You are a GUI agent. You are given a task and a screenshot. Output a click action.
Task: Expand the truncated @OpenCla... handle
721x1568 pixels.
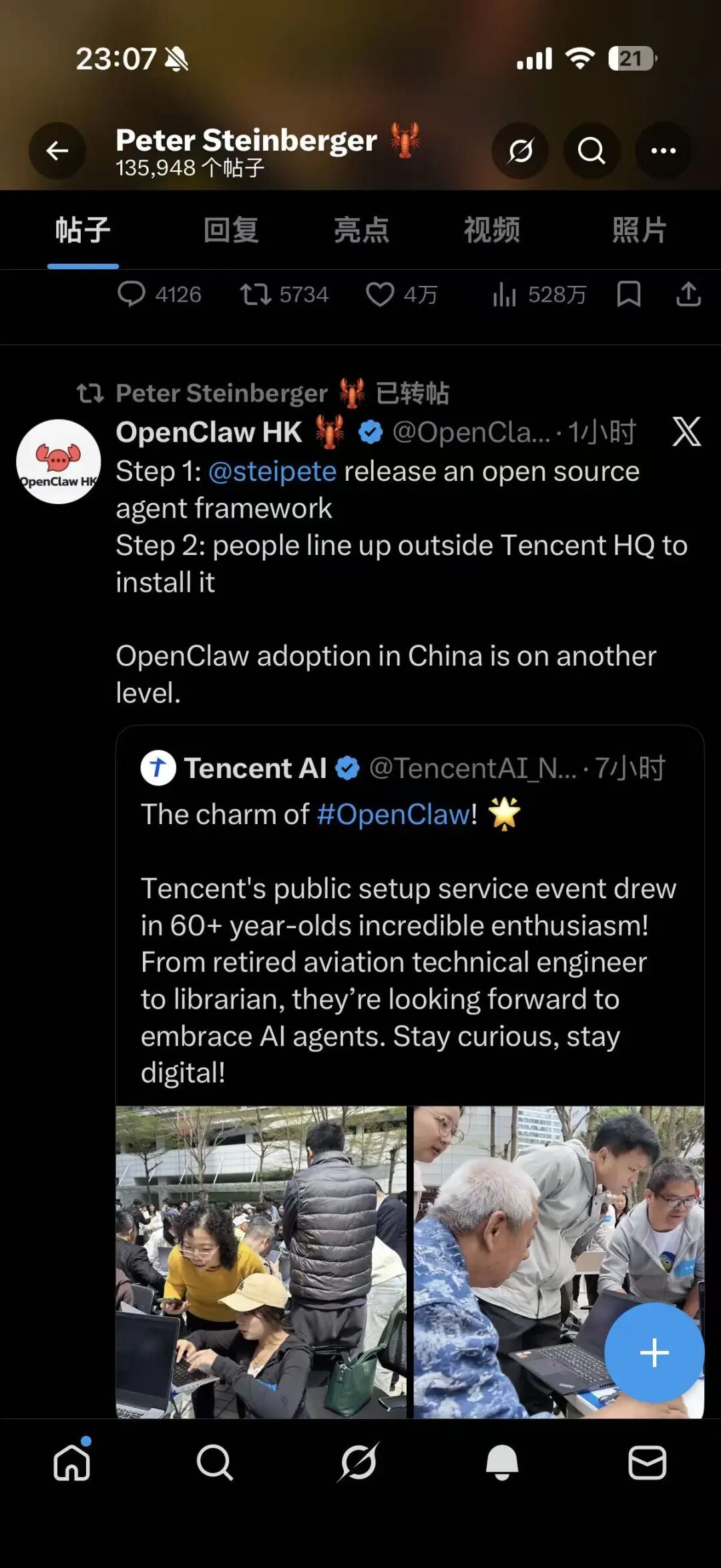pyautogui.click(x=471, y=432)
